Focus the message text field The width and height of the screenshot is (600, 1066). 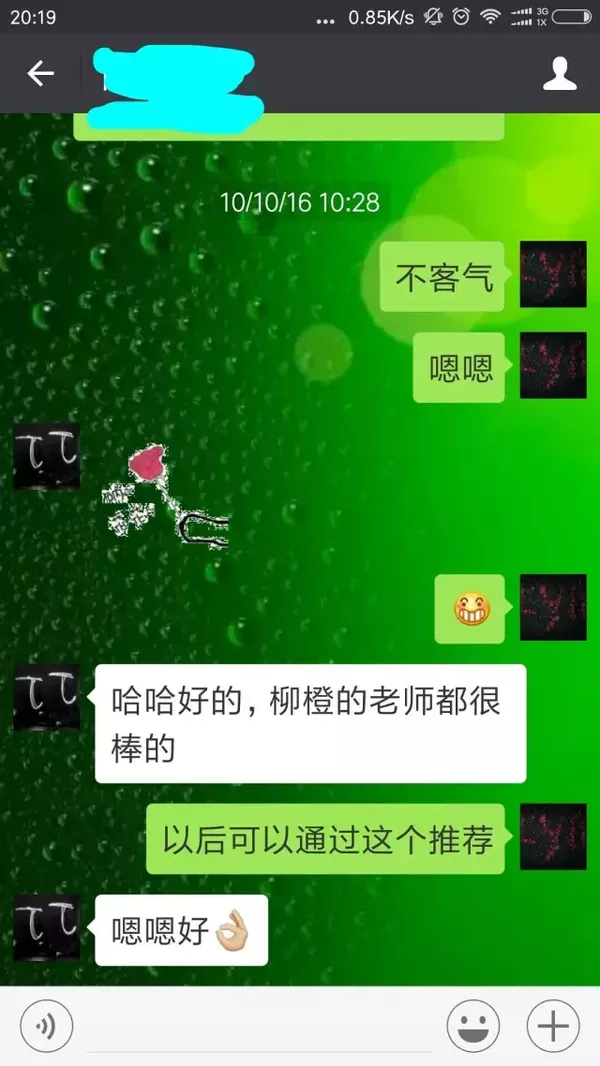click(258, 1028)
